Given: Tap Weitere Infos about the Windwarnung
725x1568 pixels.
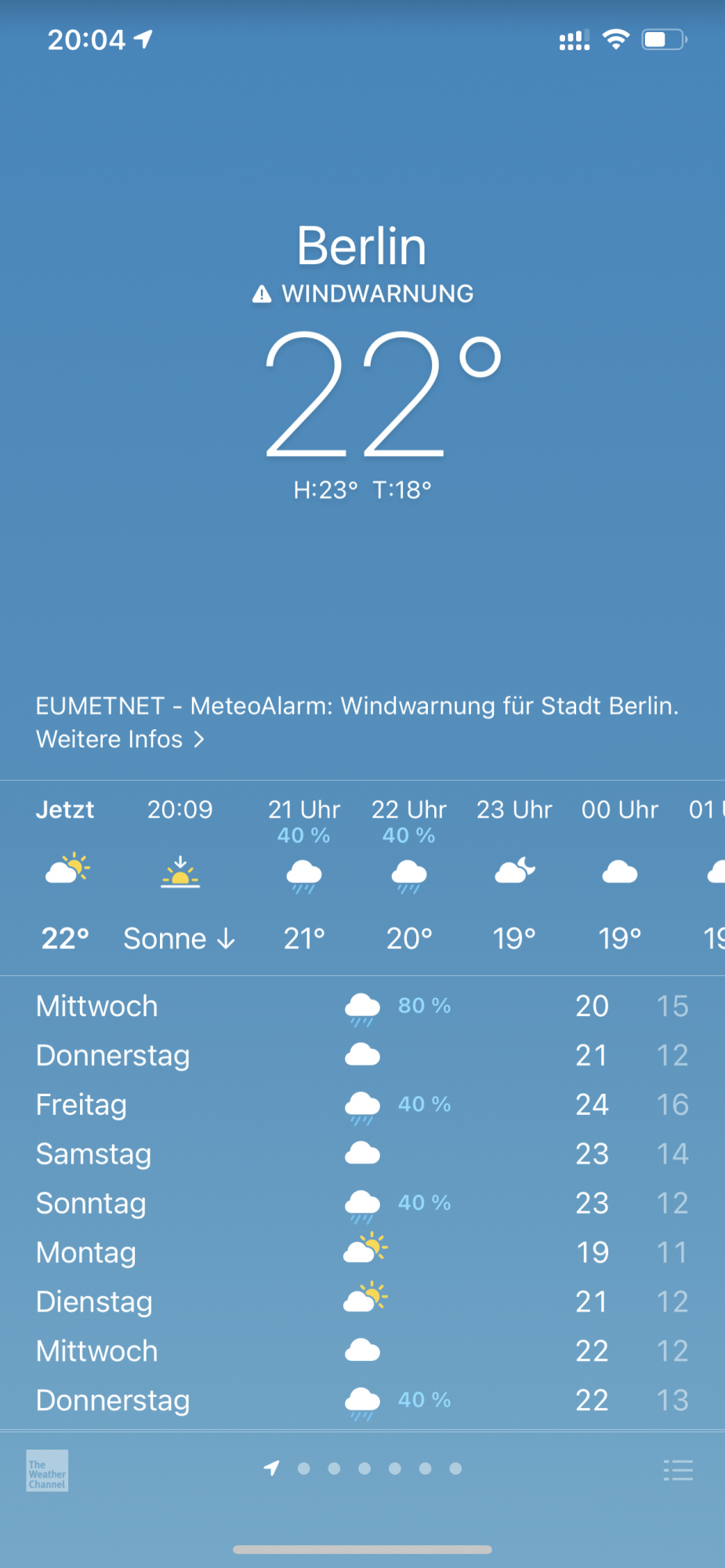Looking at the screenshot, I should [120, 739].
